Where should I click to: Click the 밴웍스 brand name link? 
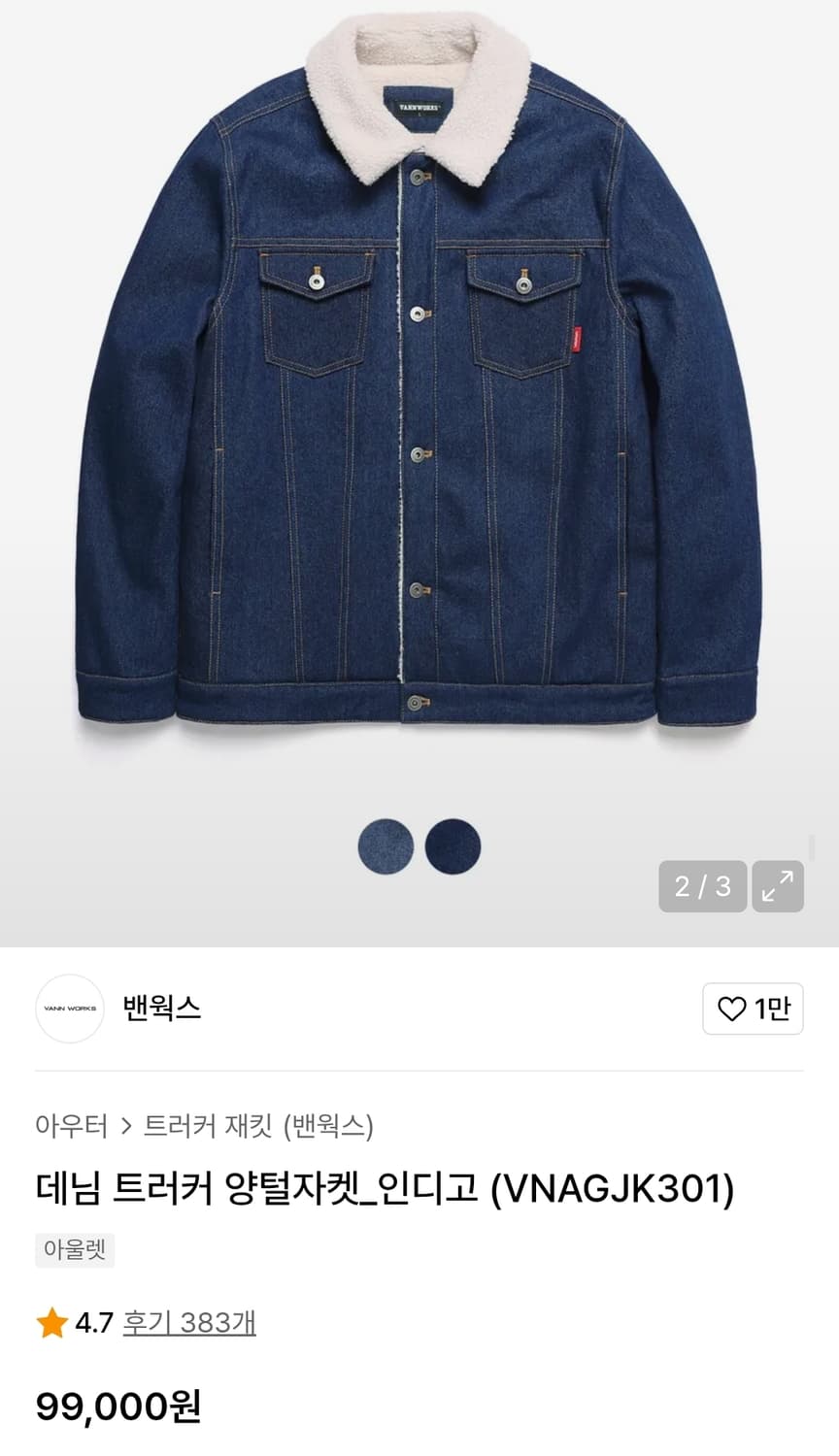coord(162,1009)
